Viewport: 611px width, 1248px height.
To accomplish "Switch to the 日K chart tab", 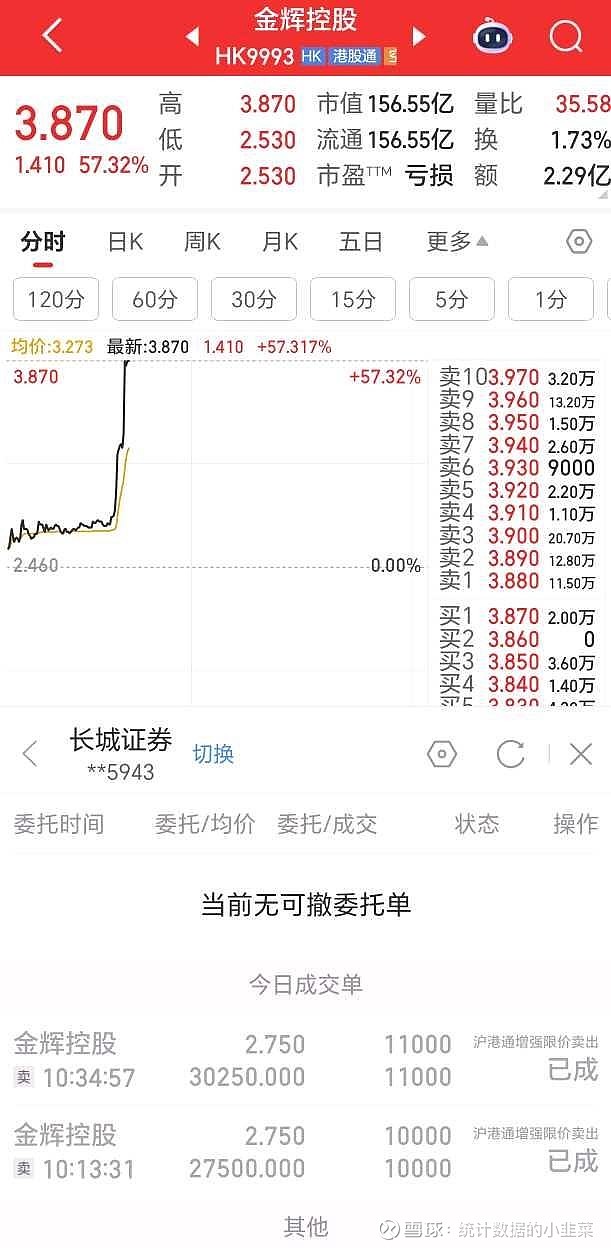I will tap(126, 241).
